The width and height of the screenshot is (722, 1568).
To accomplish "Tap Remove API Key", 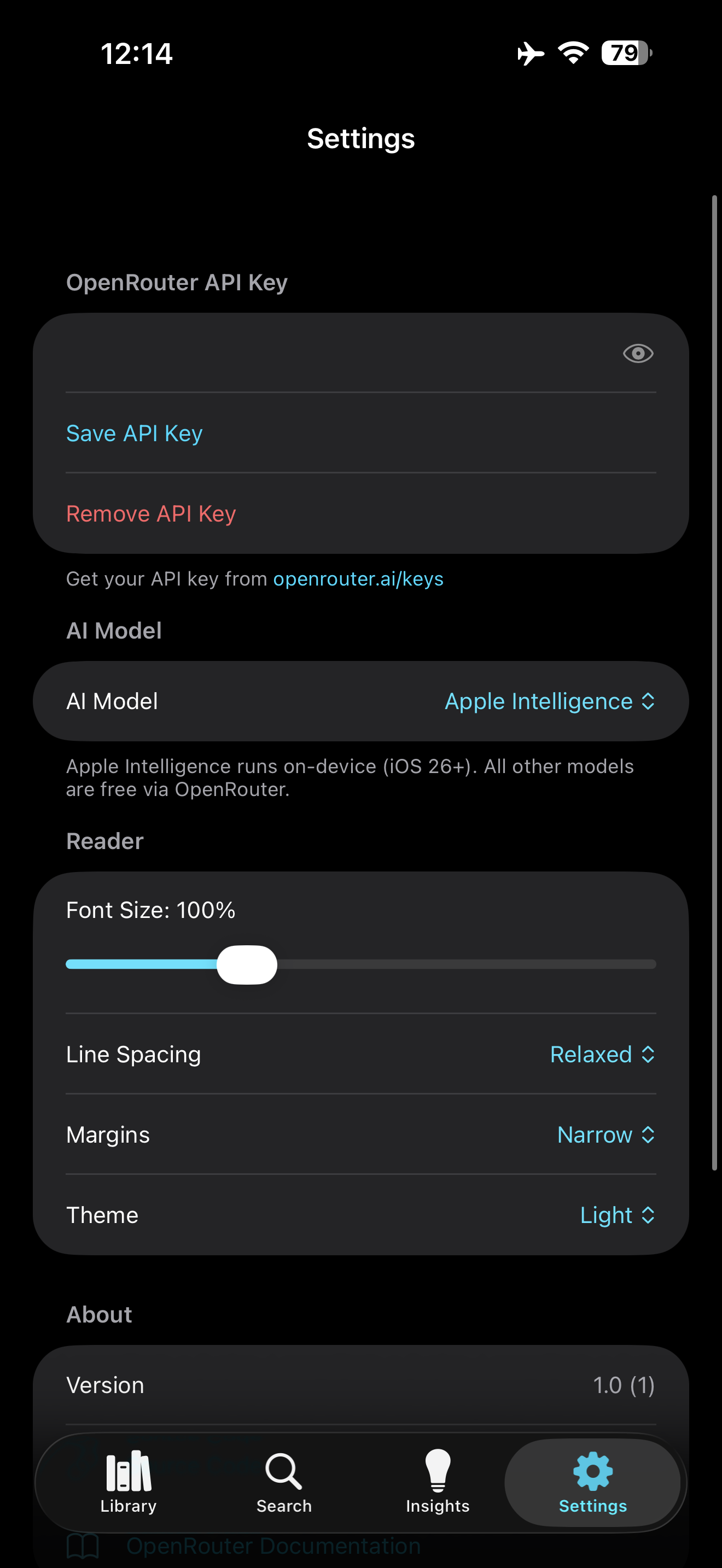I will click(151, 513).
